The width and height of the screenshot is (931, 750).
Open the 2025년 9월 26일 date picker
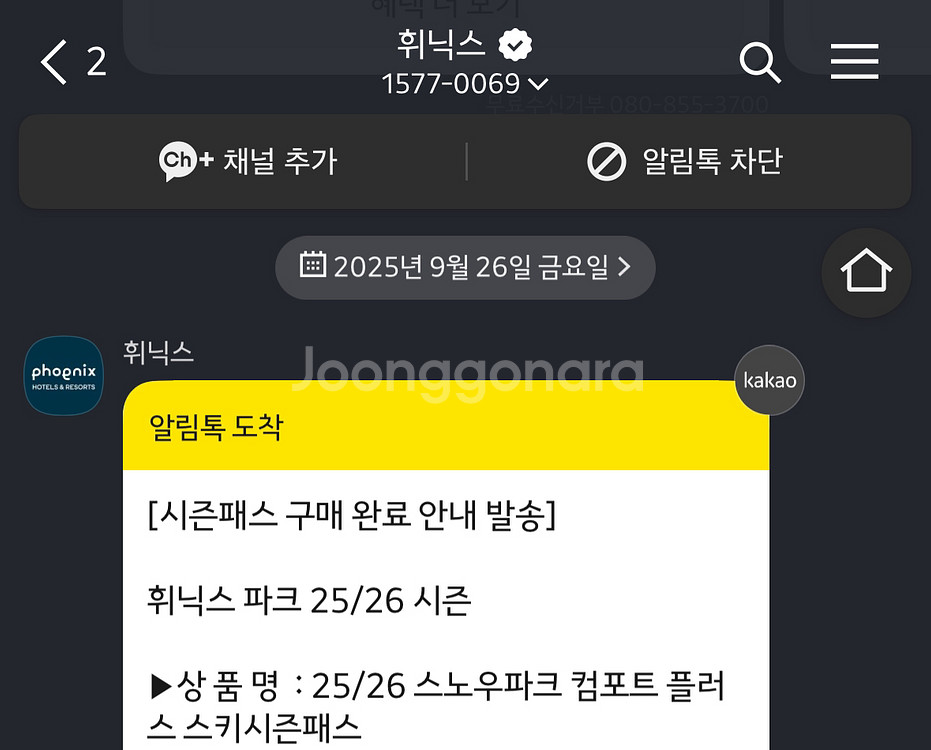click(x=465, y=267)
